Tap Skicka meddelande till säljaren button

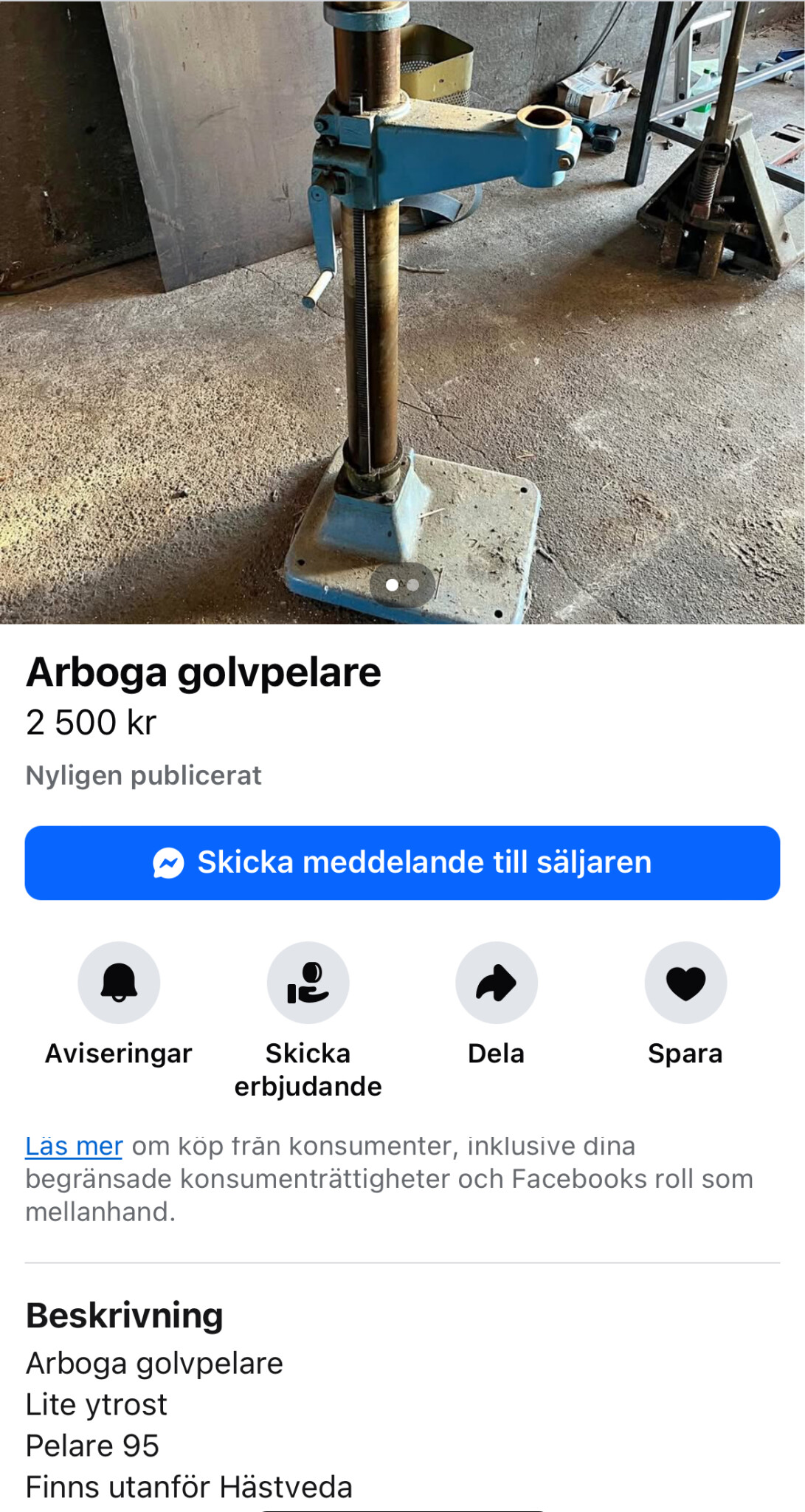(402, 862)
